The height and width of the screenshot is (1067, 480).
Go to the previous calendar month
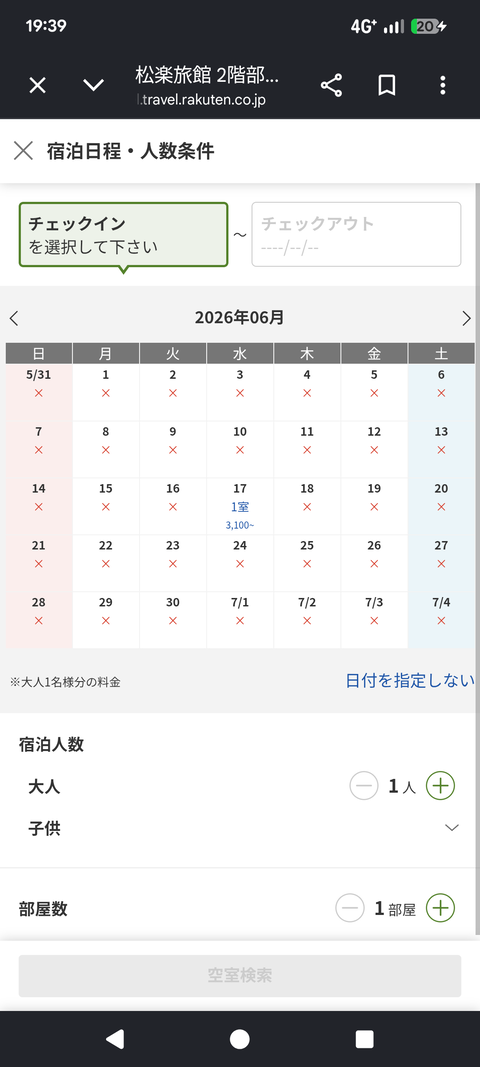(x=14, y=318)
